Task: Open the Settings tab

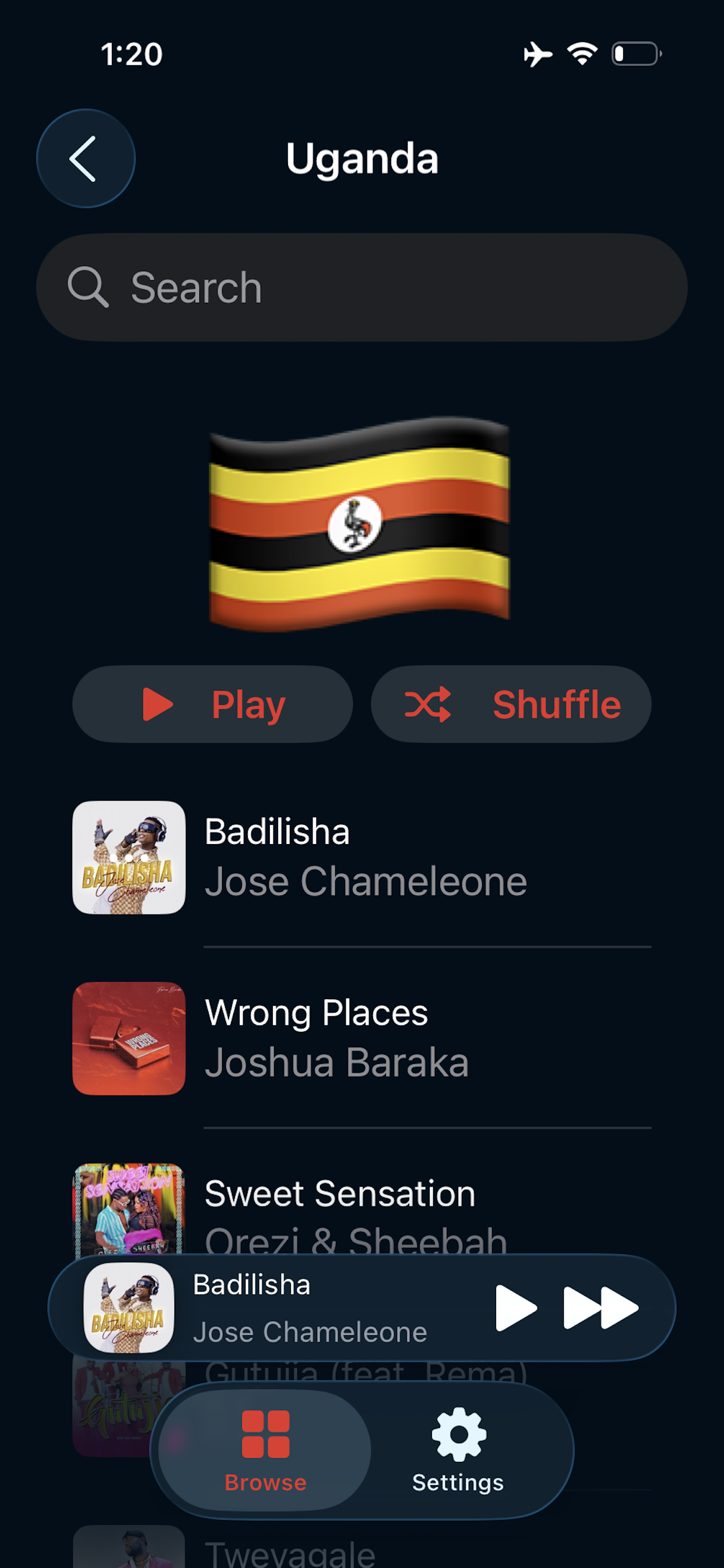Action: (x=458, y=1450)
